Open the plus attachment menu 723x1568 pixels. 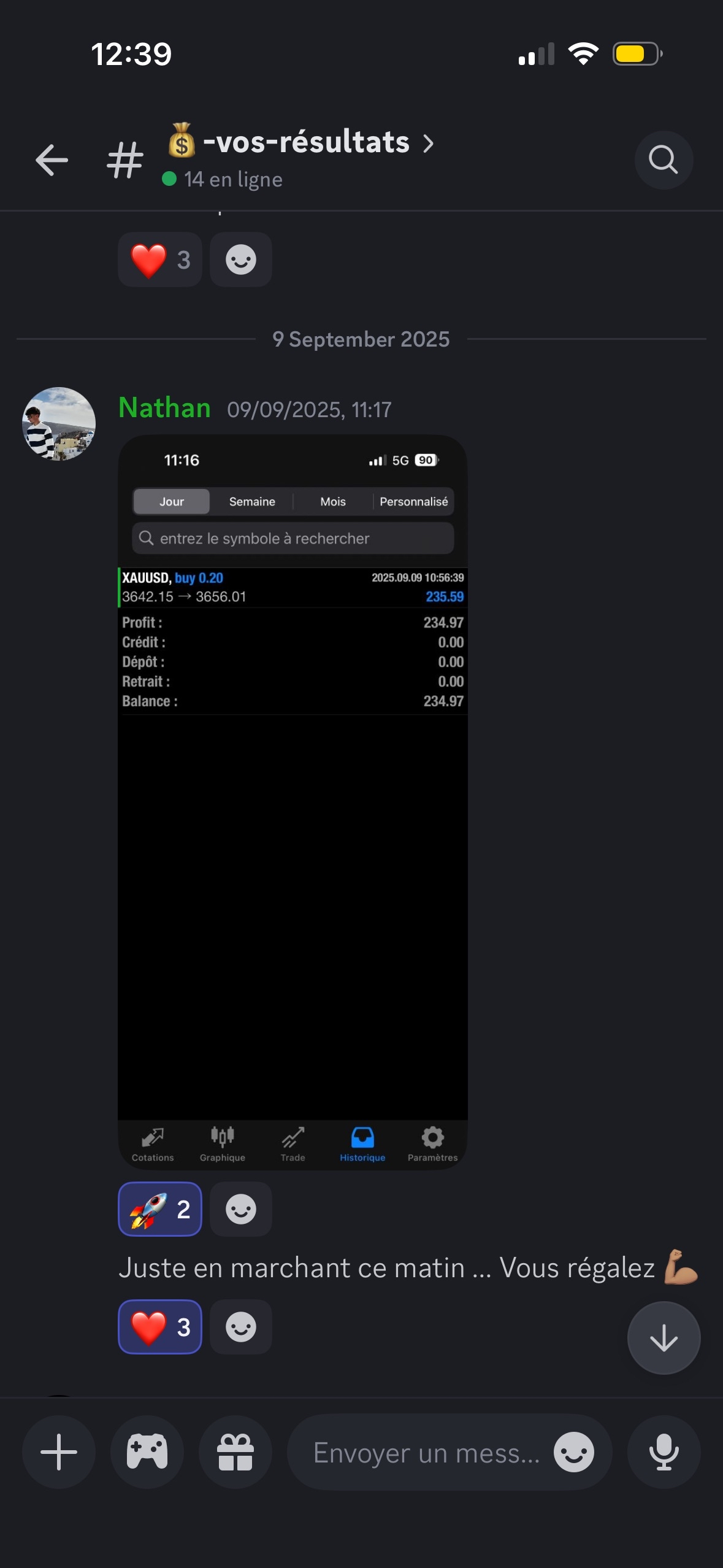[59, 1452]
